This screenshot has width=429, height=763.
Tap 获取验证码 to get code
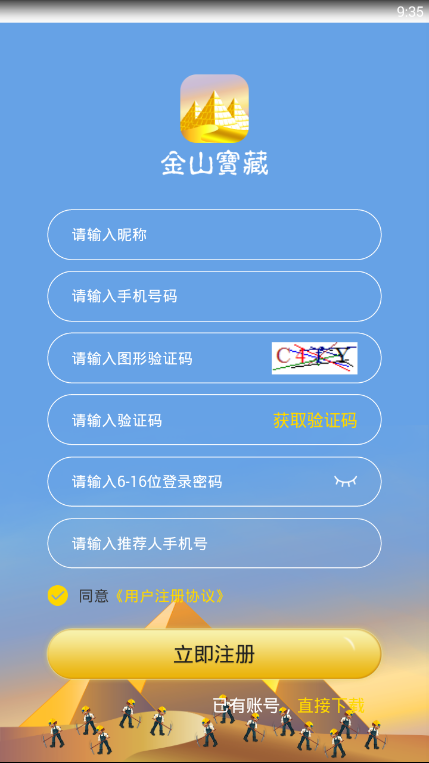click(315, 420)
